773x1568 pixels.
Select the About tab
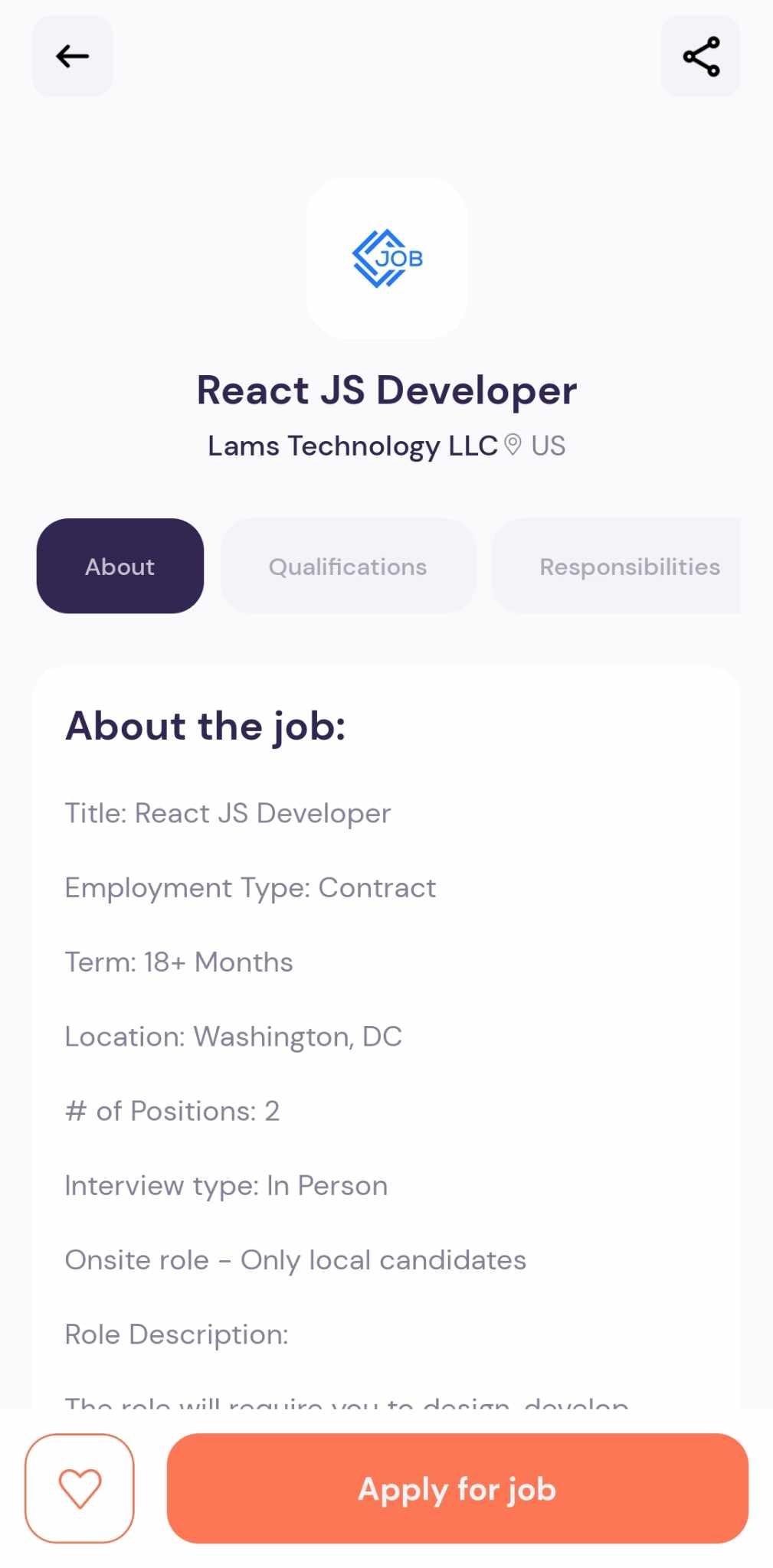tap(120, 567)
